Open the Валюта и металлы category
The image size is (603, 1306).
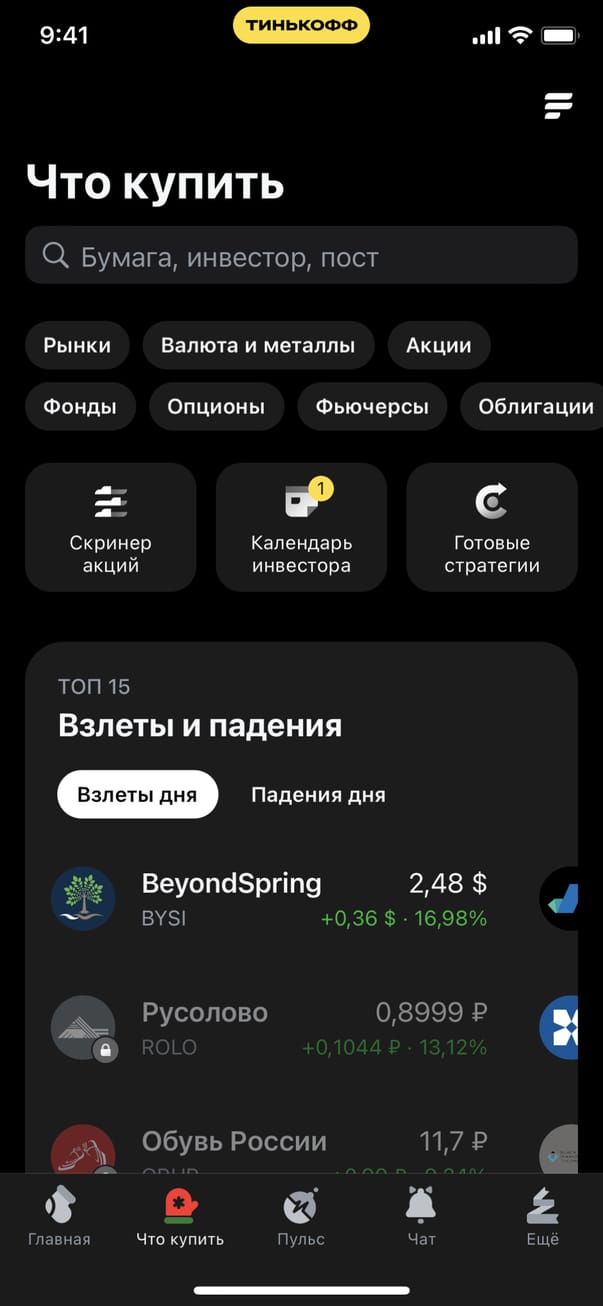[258, 346]
